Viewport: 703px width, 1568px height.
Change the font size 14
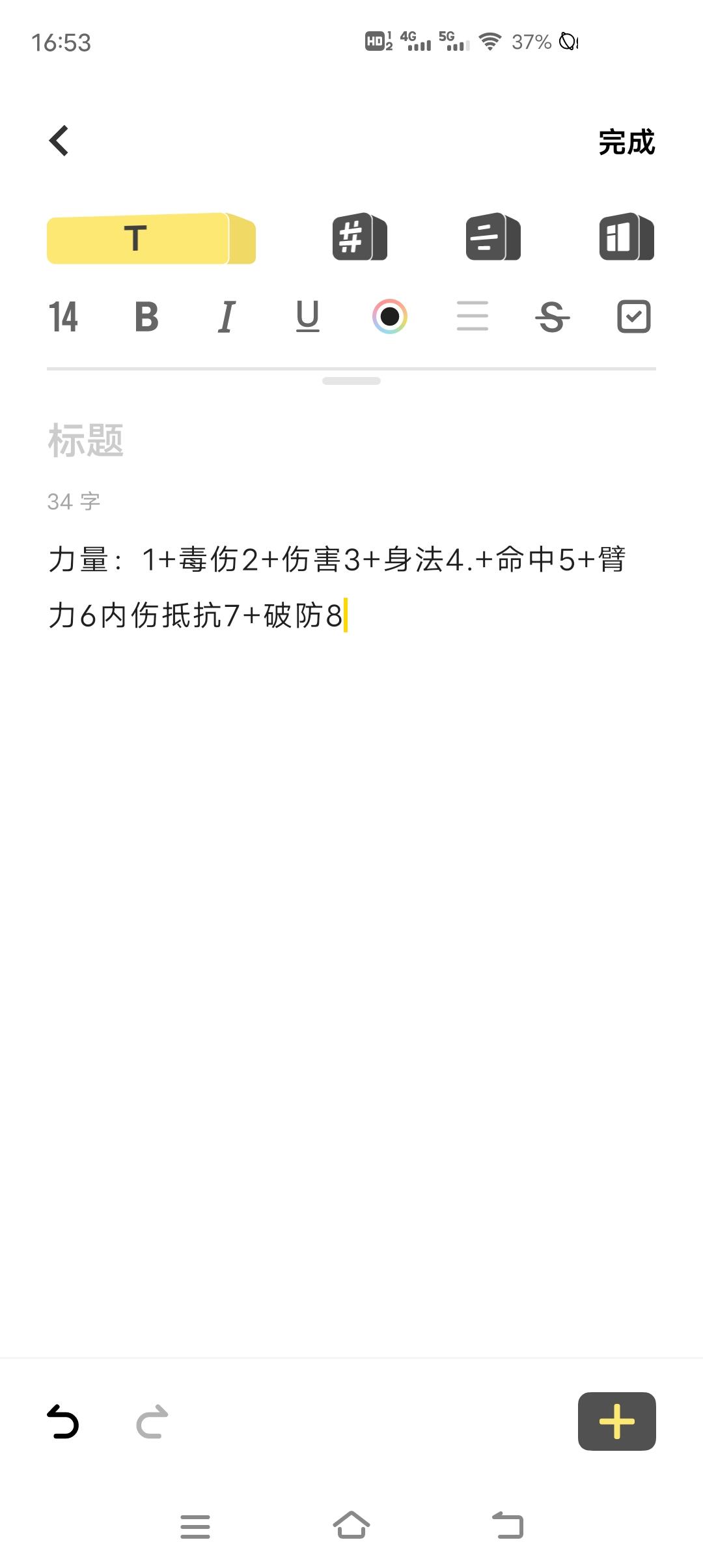click(63, 317)
